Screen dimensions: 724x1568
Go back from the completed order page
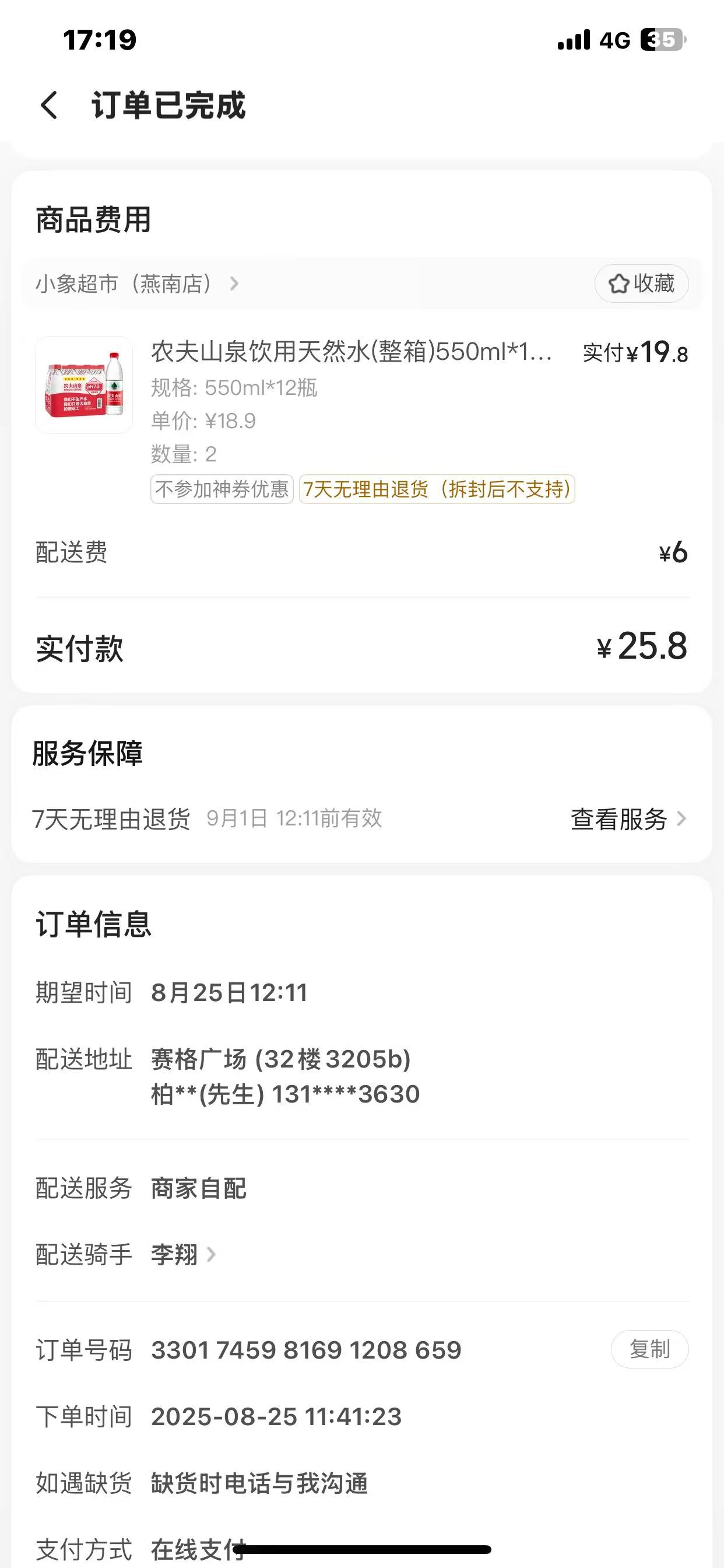pyautogui.click(x=50, y=106)
